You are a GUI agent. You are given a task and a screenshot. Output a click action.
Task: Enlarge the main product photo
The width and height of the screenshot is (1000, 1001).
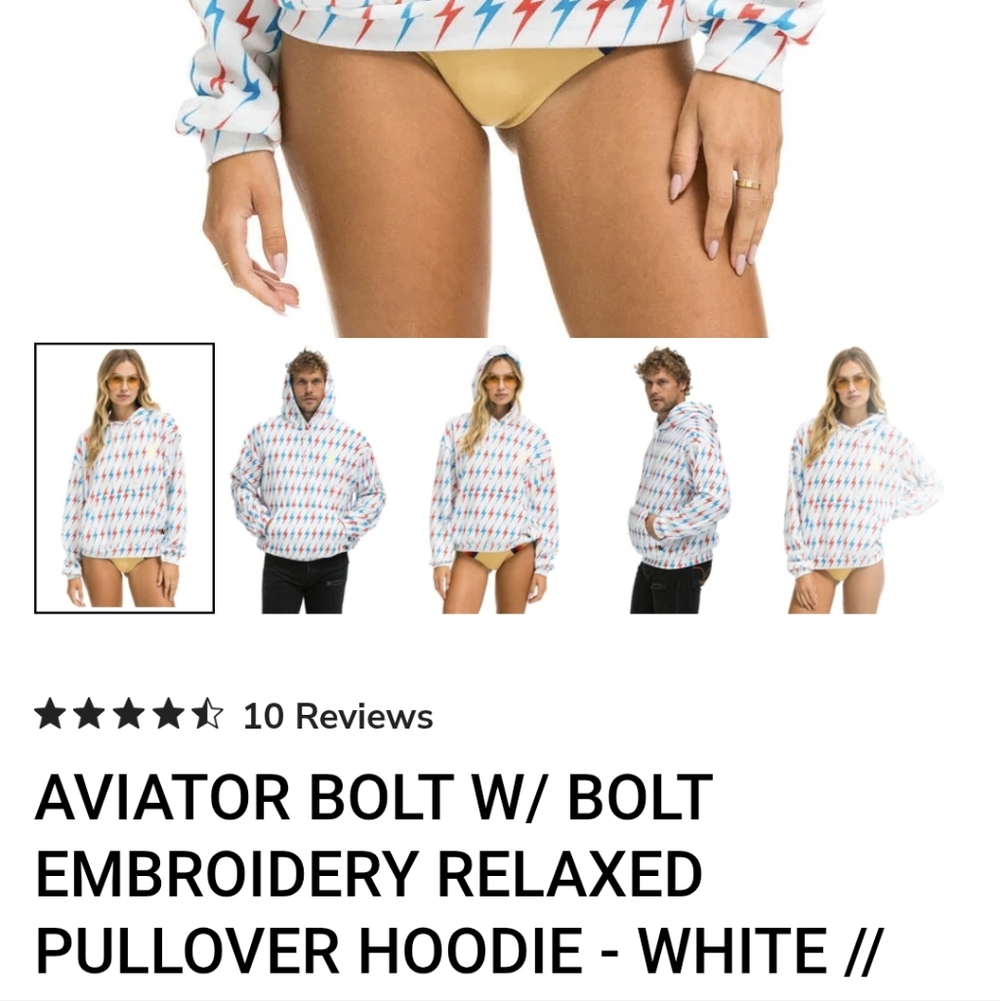(x=500, y=160)
